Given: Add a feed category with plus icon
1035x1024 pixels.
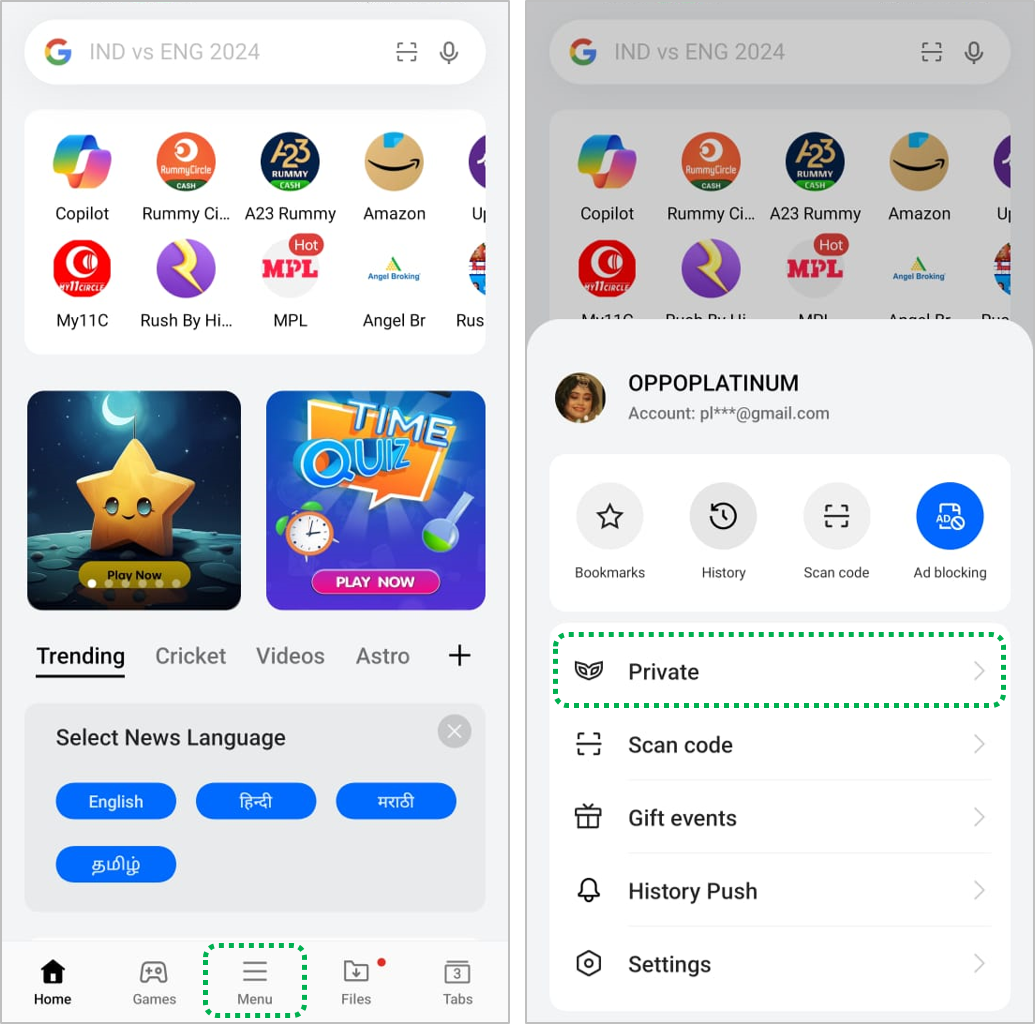Looking at the screenshot, I should click(x=459, y=656).
